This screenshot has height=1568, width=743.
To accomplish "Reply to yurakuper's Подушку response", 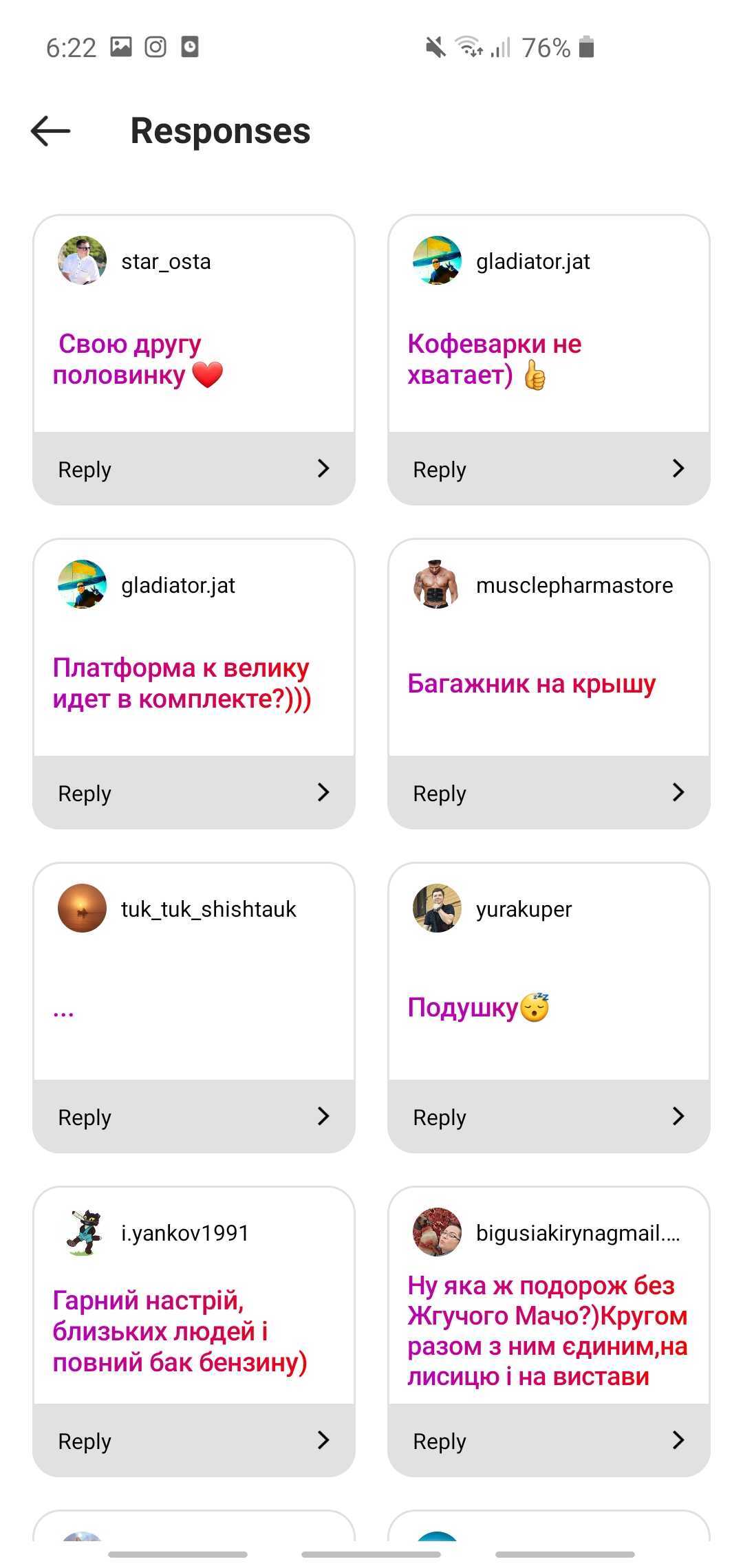I will [x=548, y=1117].
